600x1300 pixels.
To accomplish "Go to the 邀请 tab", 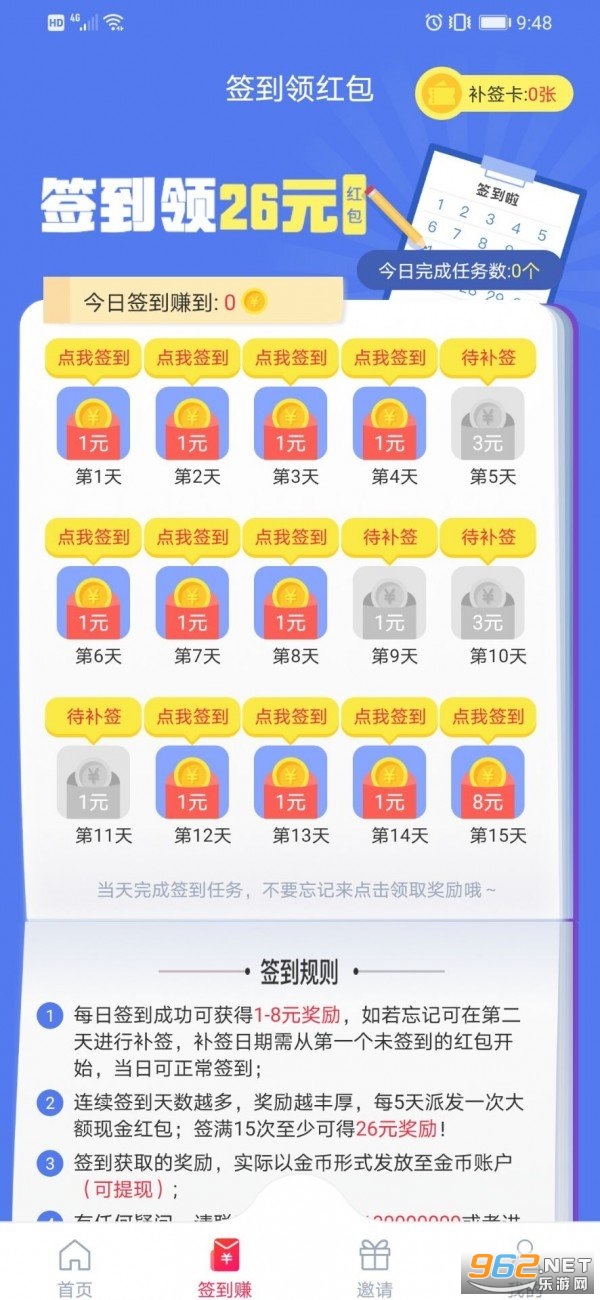I will click(x=375, y=1267).
